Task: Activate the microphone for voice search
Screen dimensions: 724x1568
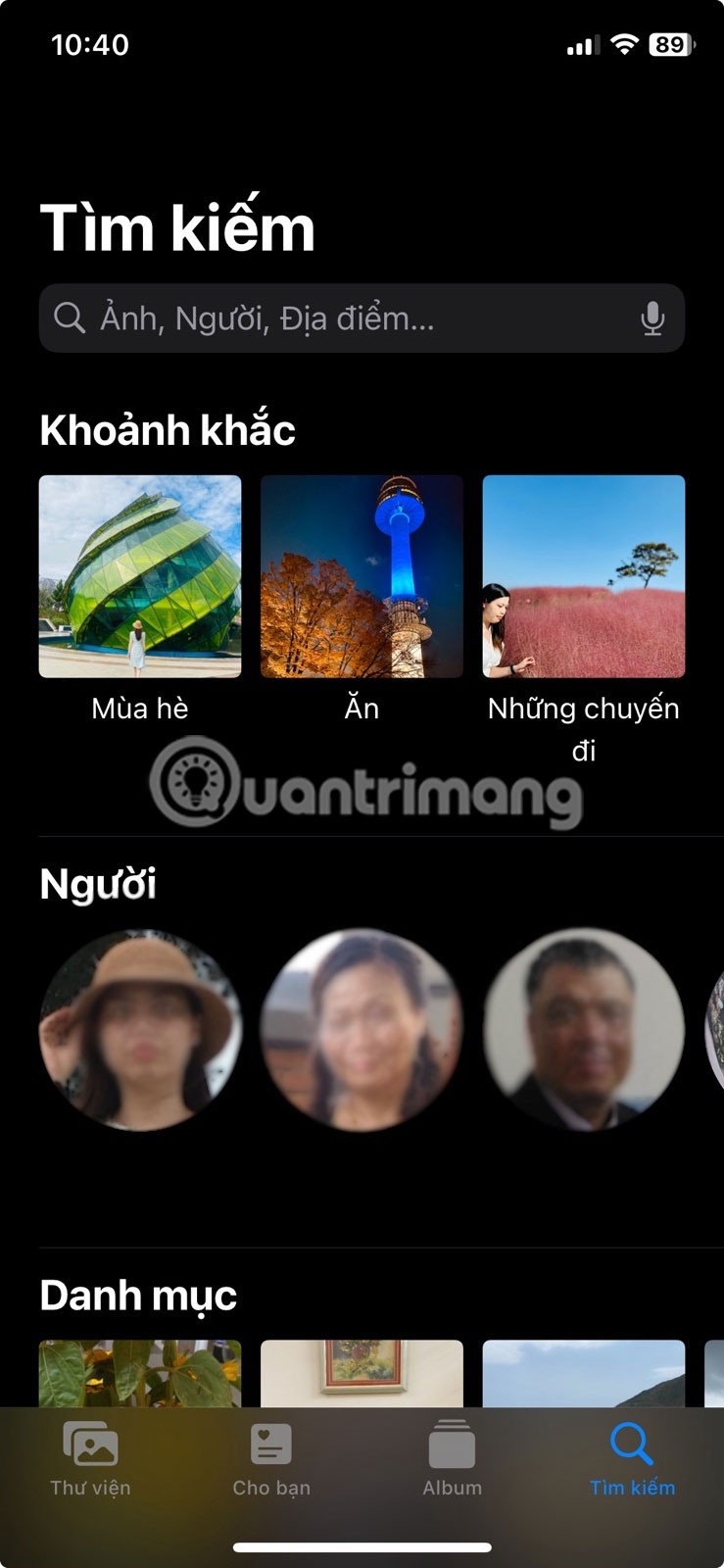Action: (x=652, y=318)
